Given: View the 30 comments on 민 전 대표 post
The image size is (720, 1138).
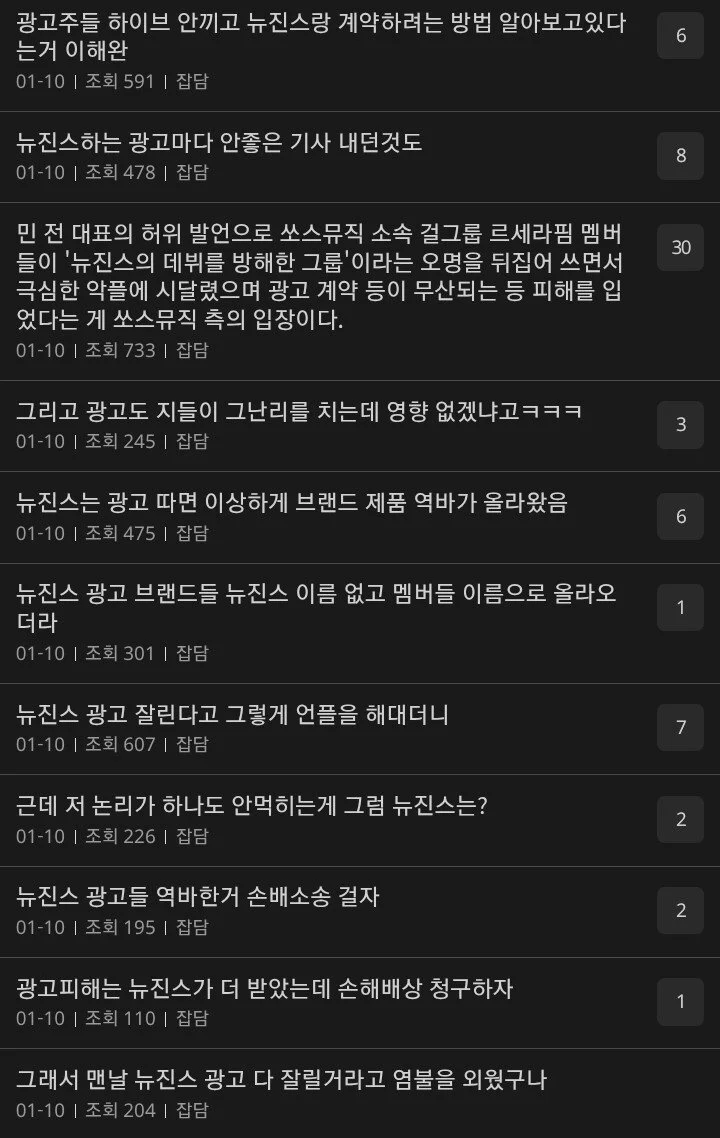Looking at the screenshot, I should [681, 247].
